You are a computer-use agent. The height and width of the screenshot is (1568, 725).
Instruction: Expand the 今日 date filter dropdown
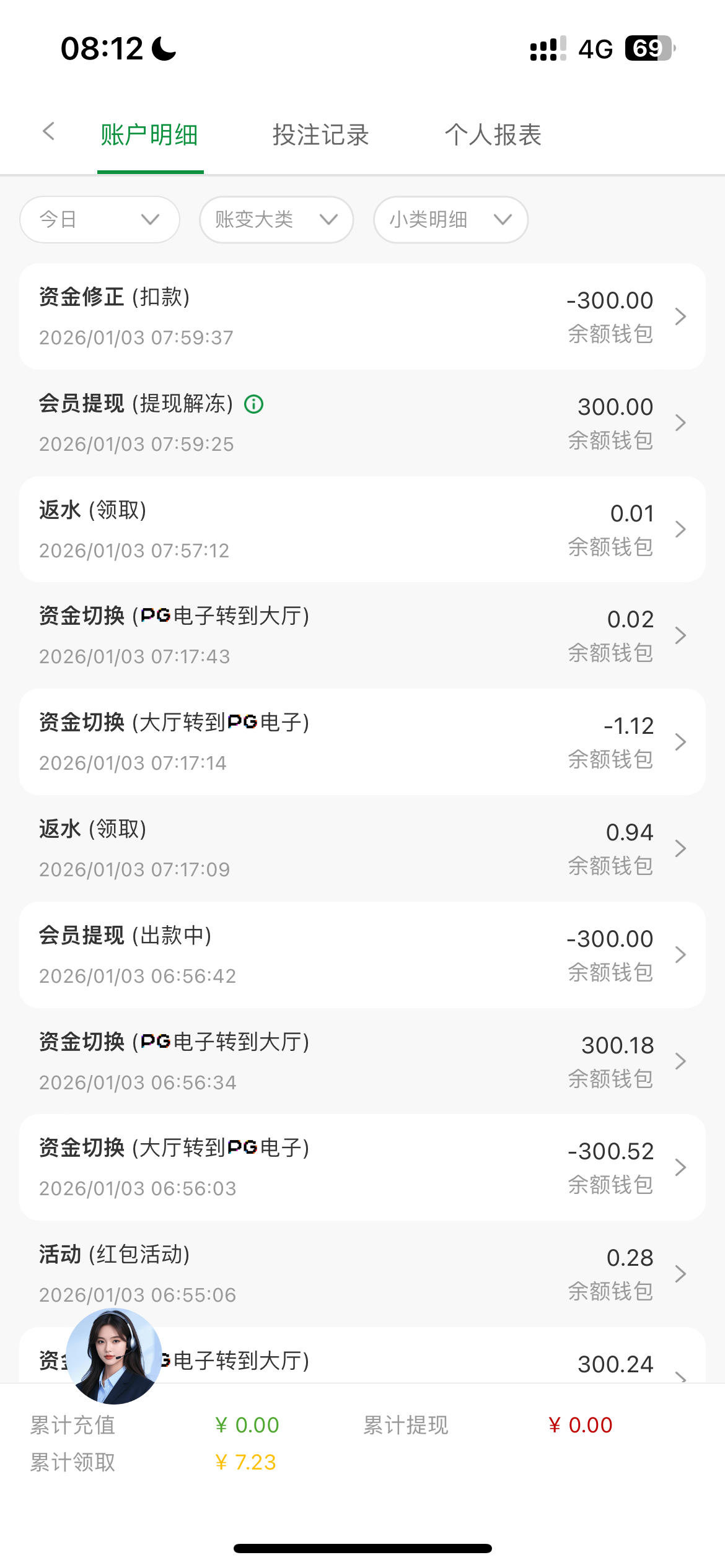[100, 220]
